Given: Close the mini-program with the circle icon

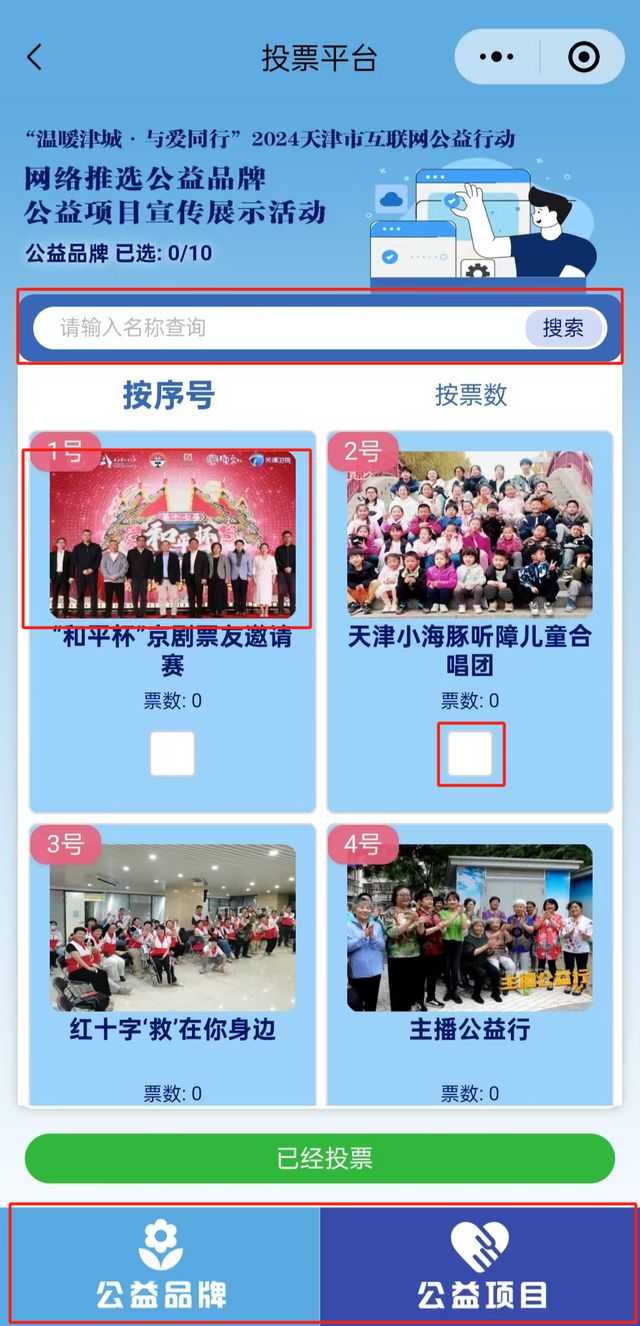Looking at the screenshot, I should click(583, 57).
